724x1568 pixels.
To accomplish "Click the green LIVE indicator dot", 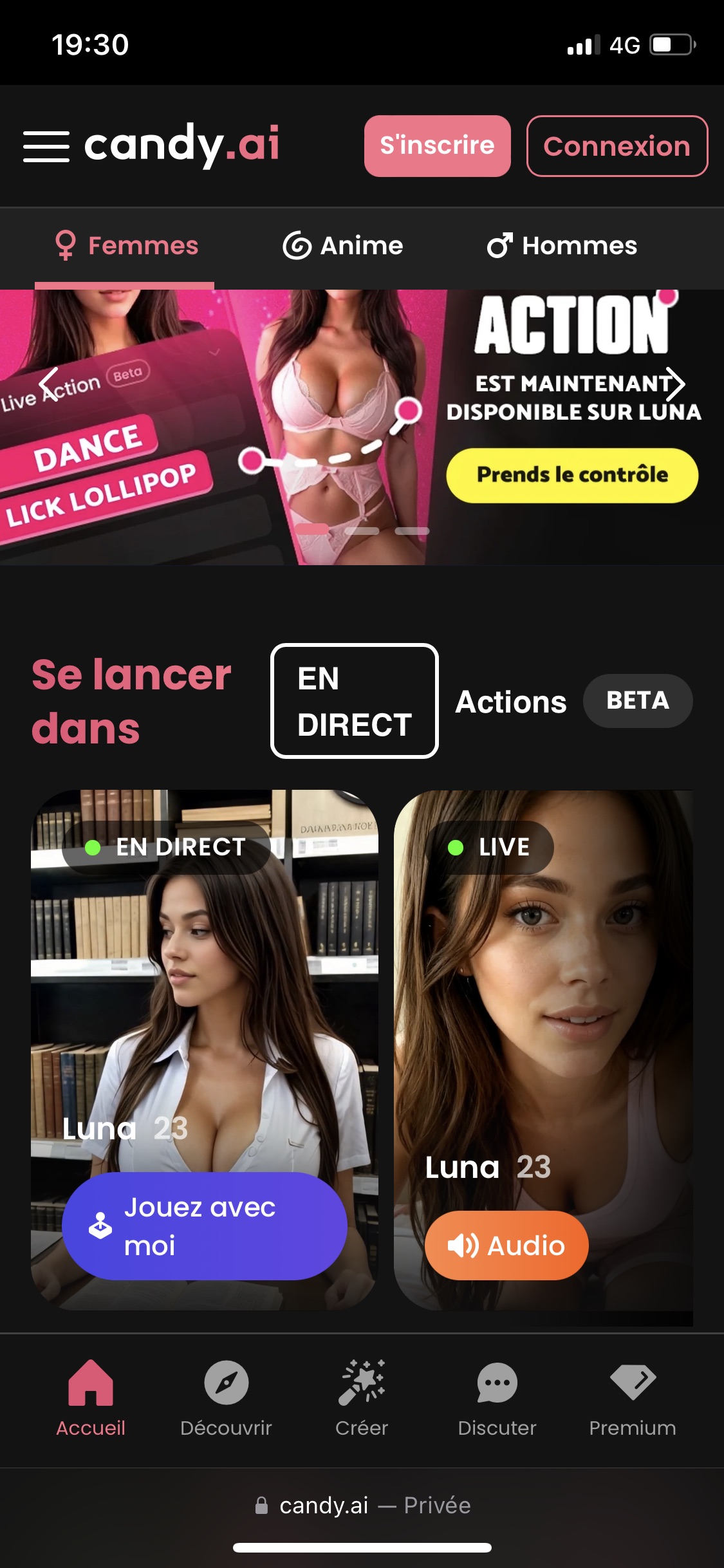I will 456,848.
